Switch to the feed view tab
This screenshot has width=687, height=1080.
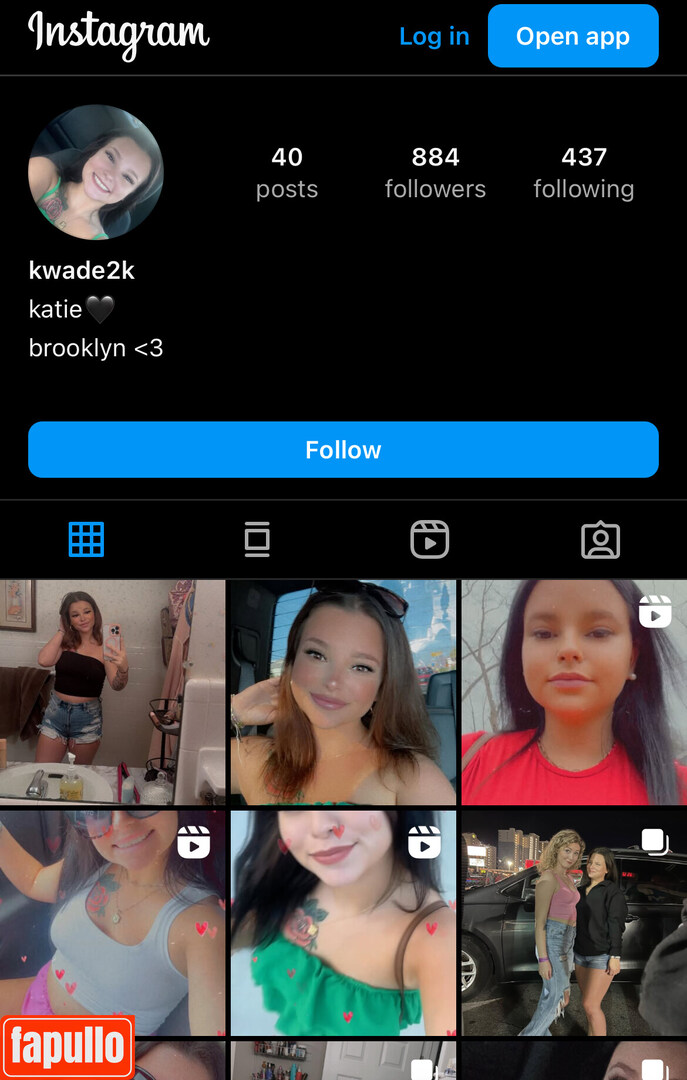point(257,540)
